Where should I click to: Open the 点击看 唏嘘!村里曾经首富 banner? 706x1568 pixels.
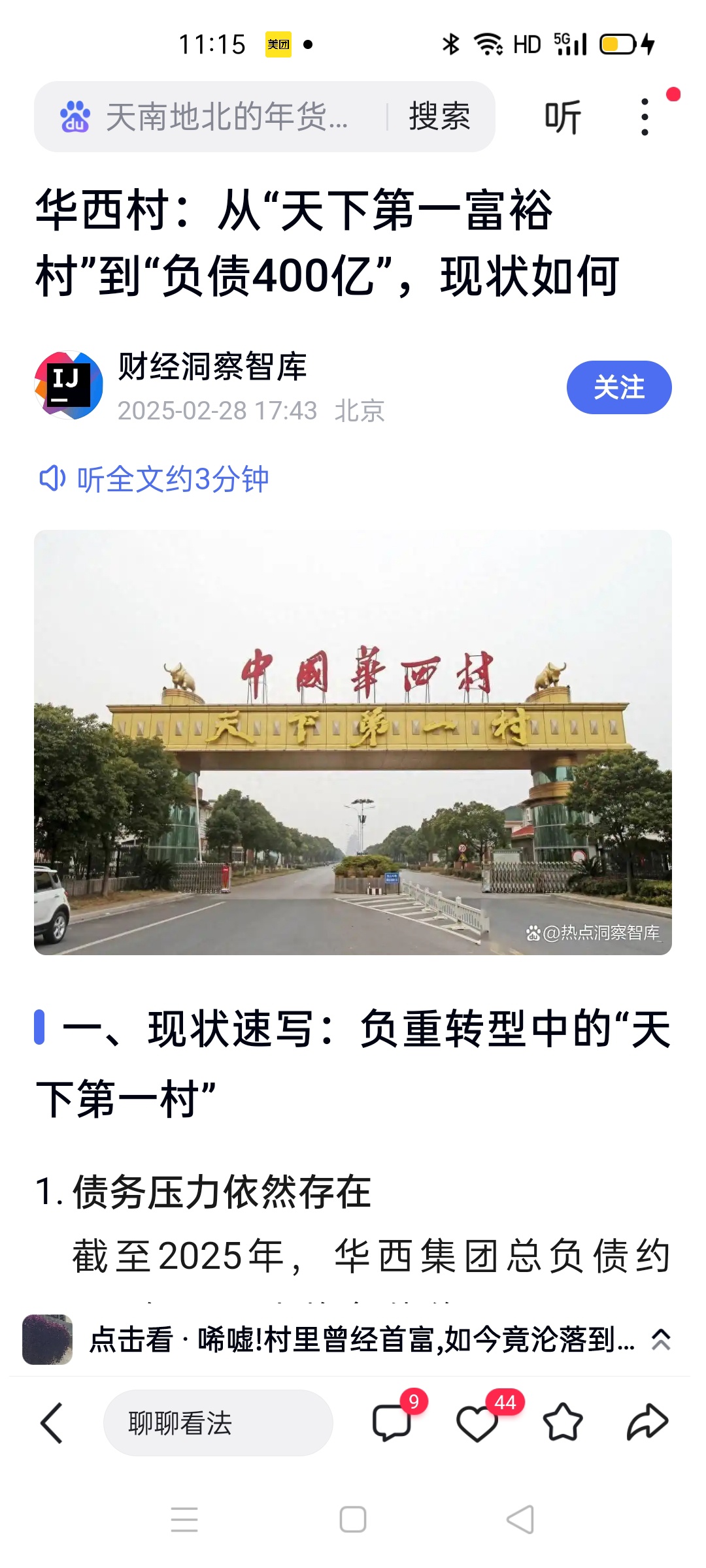click(360, 1339)
